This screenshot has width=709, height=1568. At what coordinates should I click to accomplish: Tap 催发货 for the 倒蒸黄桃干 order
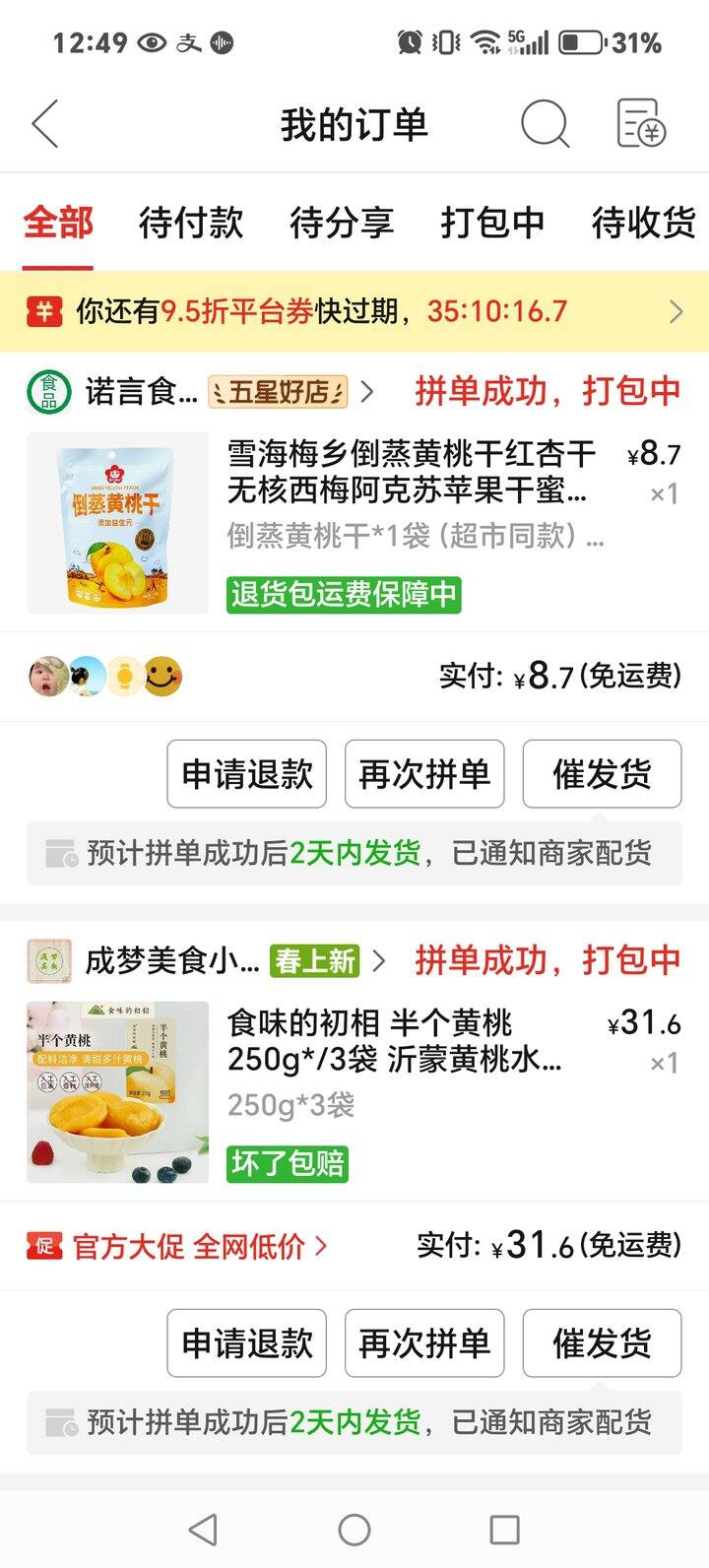coord(602,774)
